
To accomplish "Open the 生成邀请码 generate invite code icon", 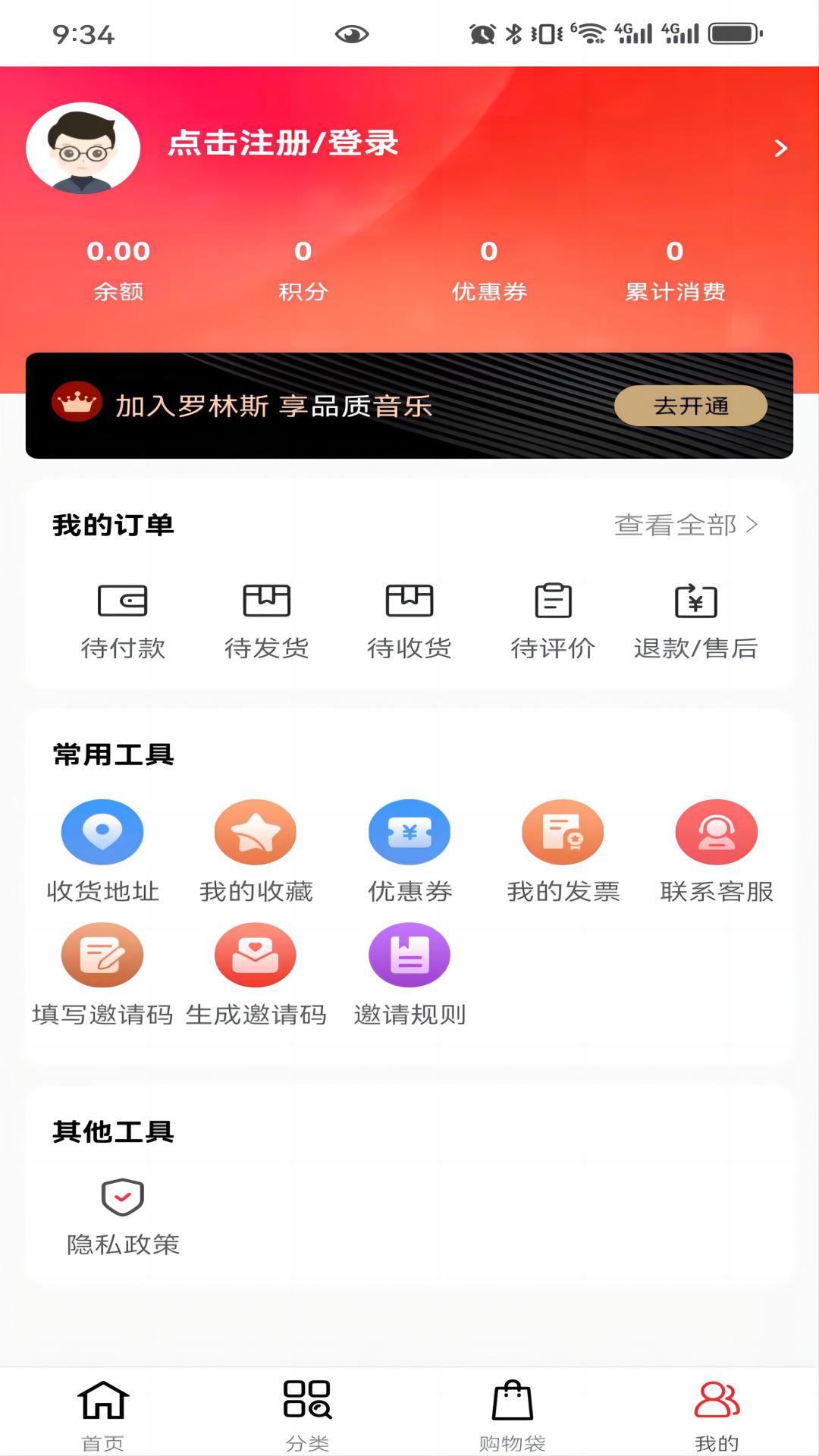I will (x=256, y=955).
